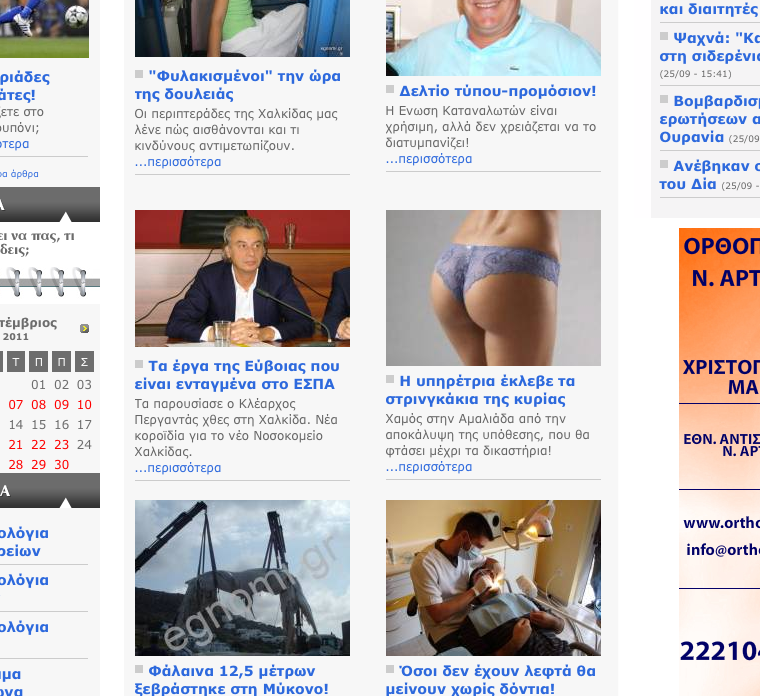Select day 23 in the calendar
760x696 pixels.
(62, 445)
